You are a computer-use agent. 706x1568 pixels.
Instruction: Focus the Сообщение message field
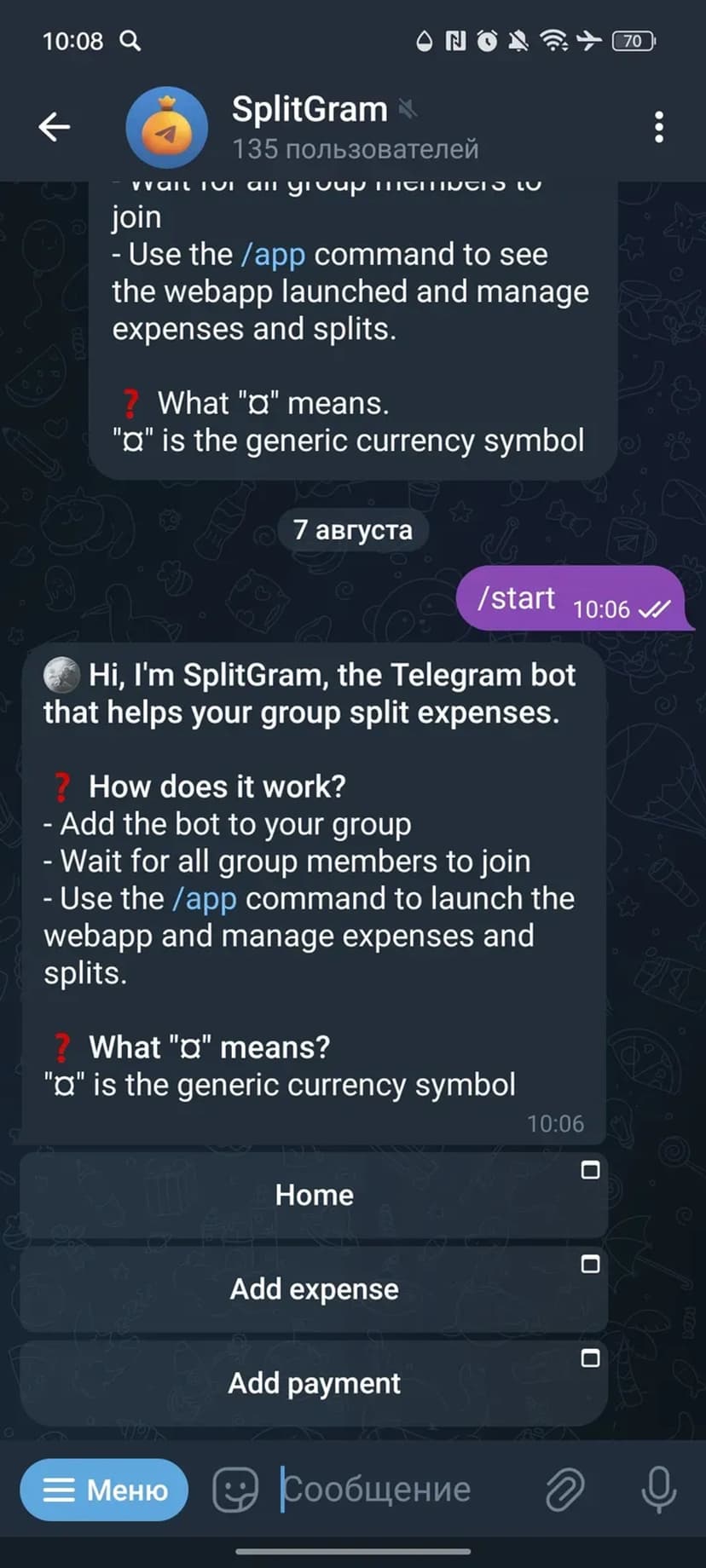[x=401, y=1490]
